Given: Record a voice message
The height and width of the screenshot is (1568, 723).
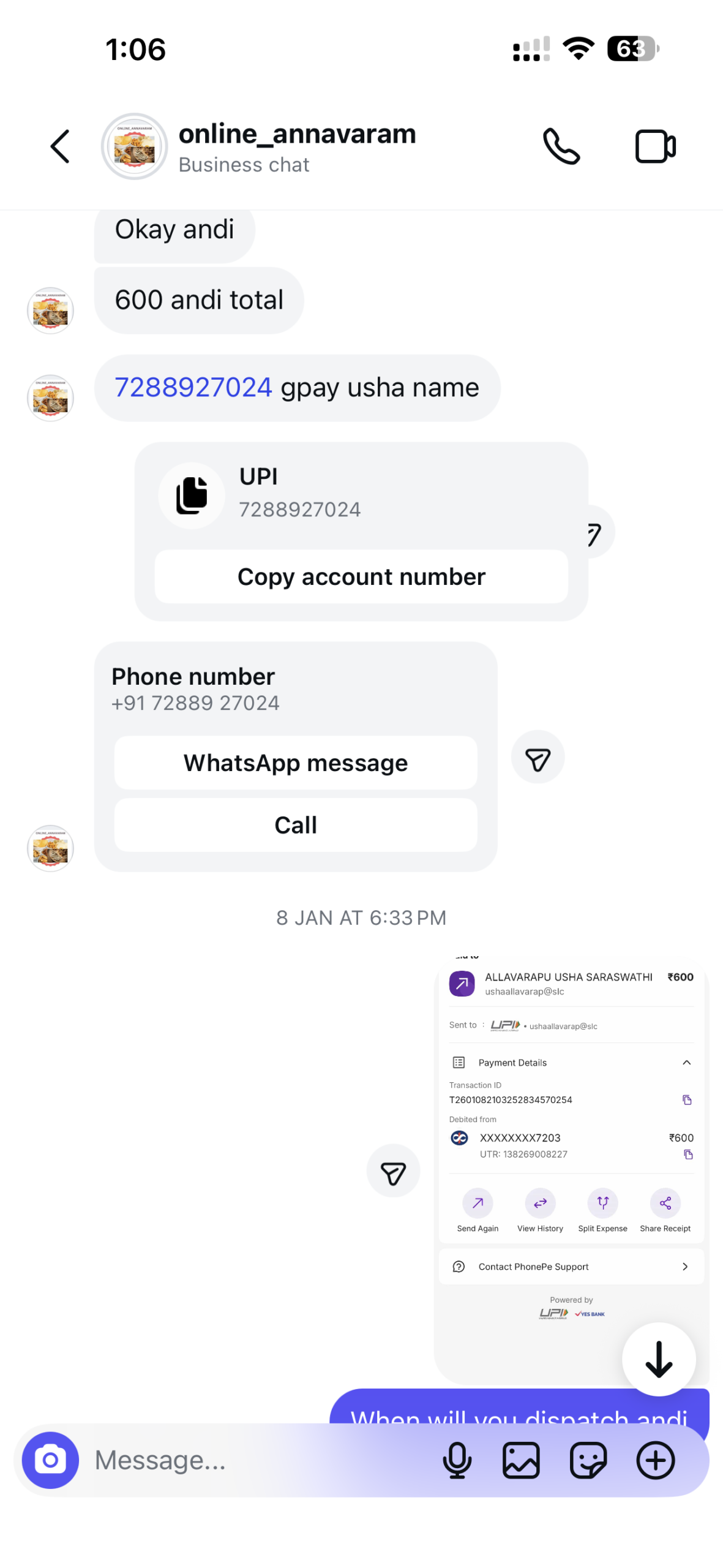Looking at the screenshot, I should 457,1460.
